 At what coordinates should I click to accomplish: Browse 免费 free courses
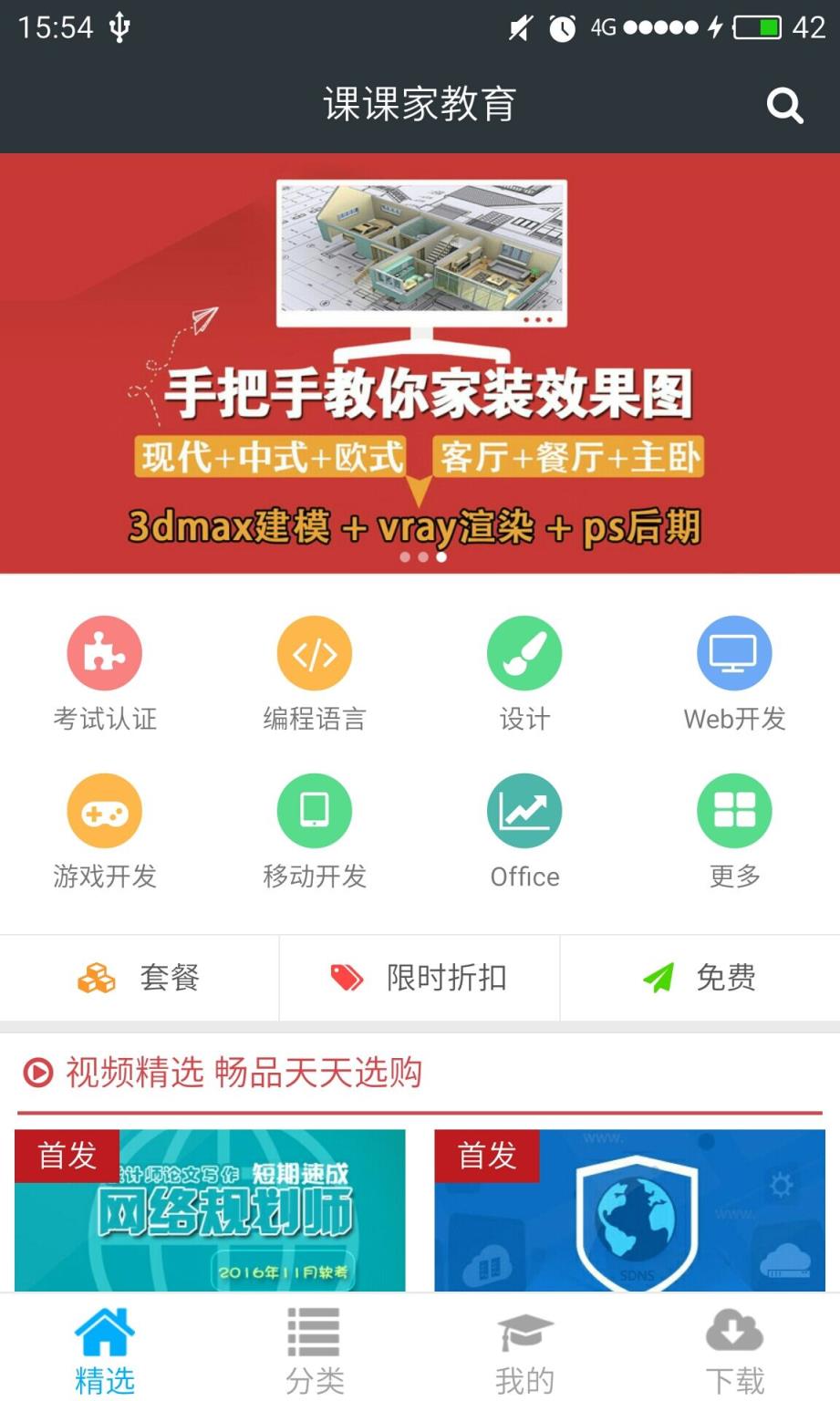(699, 977)
